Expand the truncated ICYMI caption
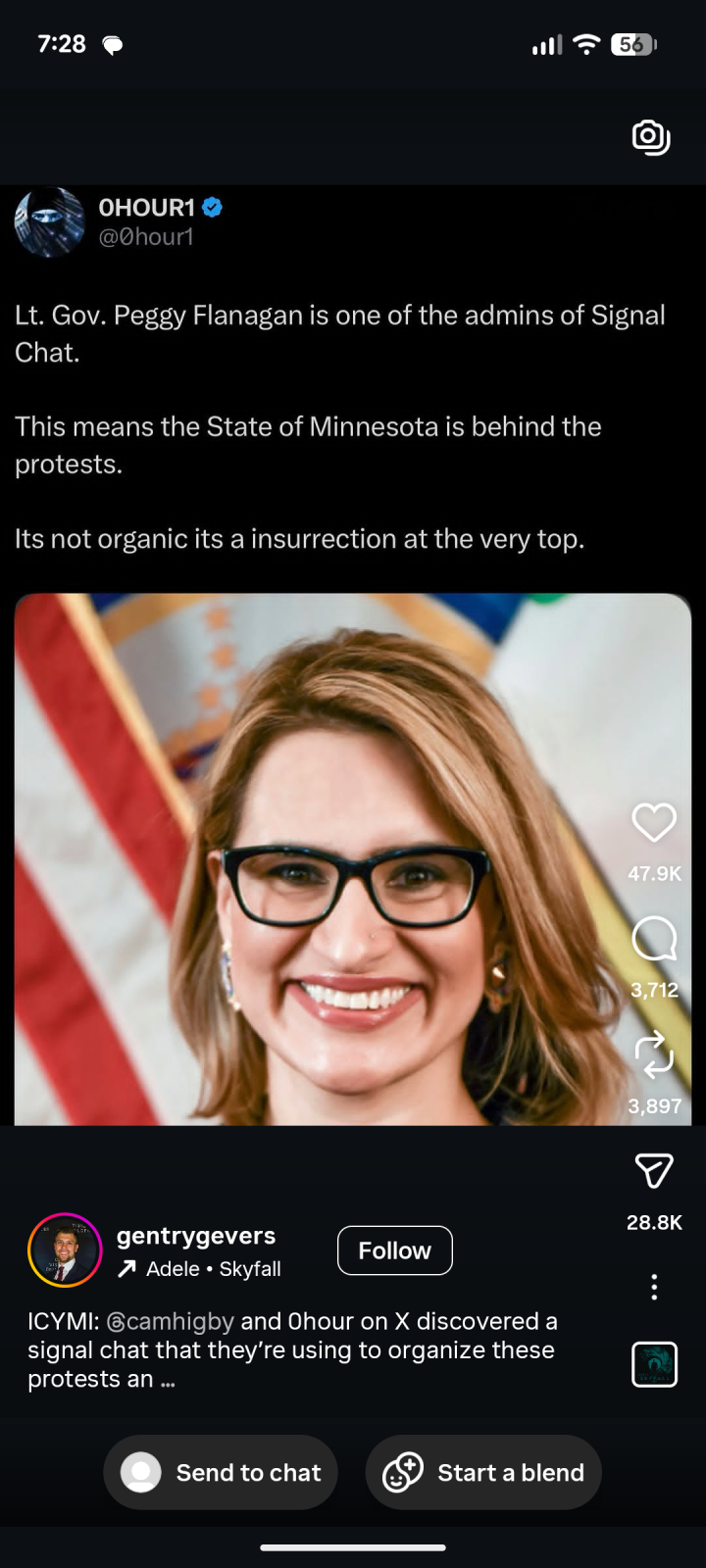Screen dimensions: 706x1568 166,1380
